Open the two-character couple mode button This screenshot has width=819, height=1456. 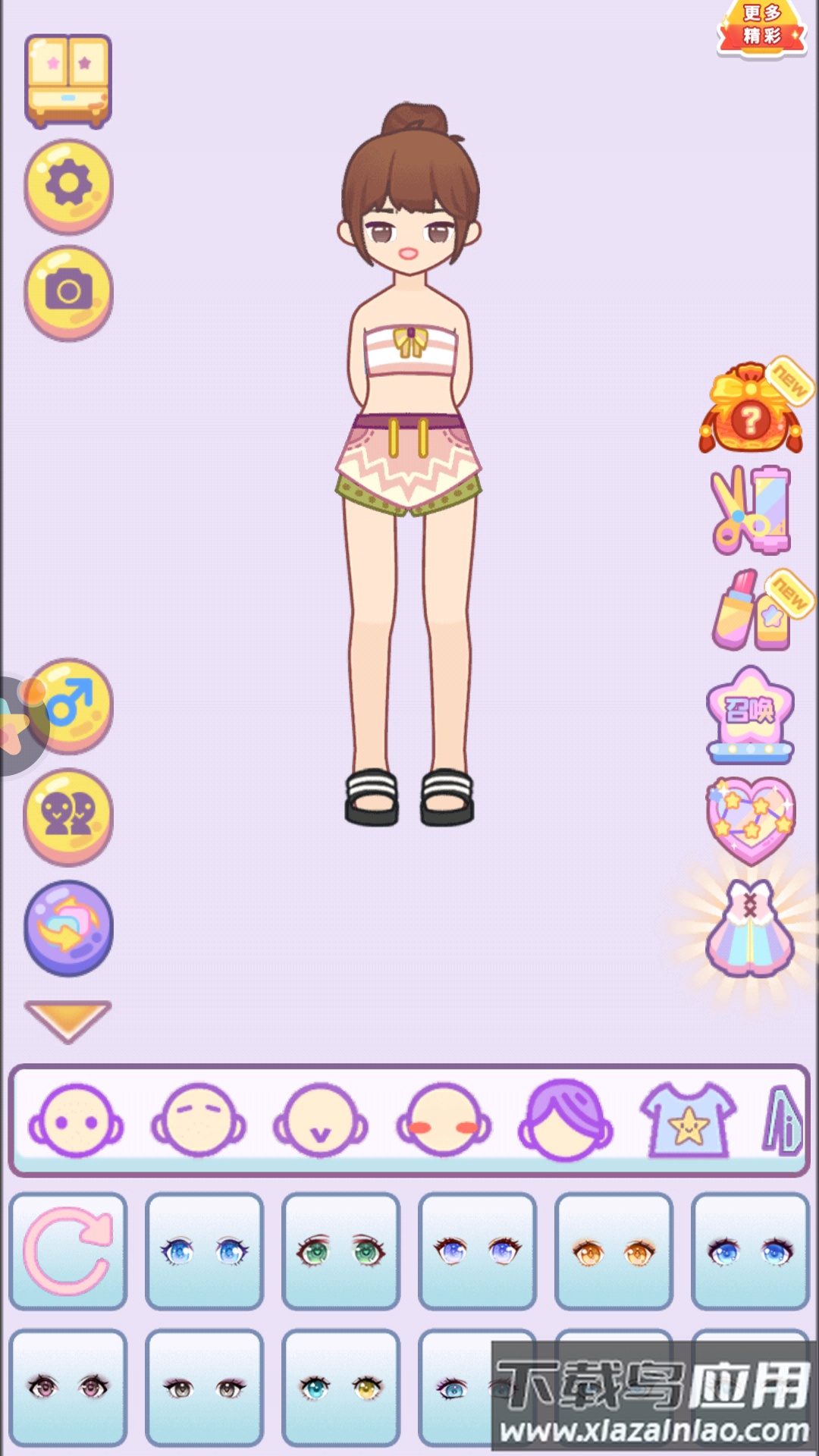click(68, 816)
